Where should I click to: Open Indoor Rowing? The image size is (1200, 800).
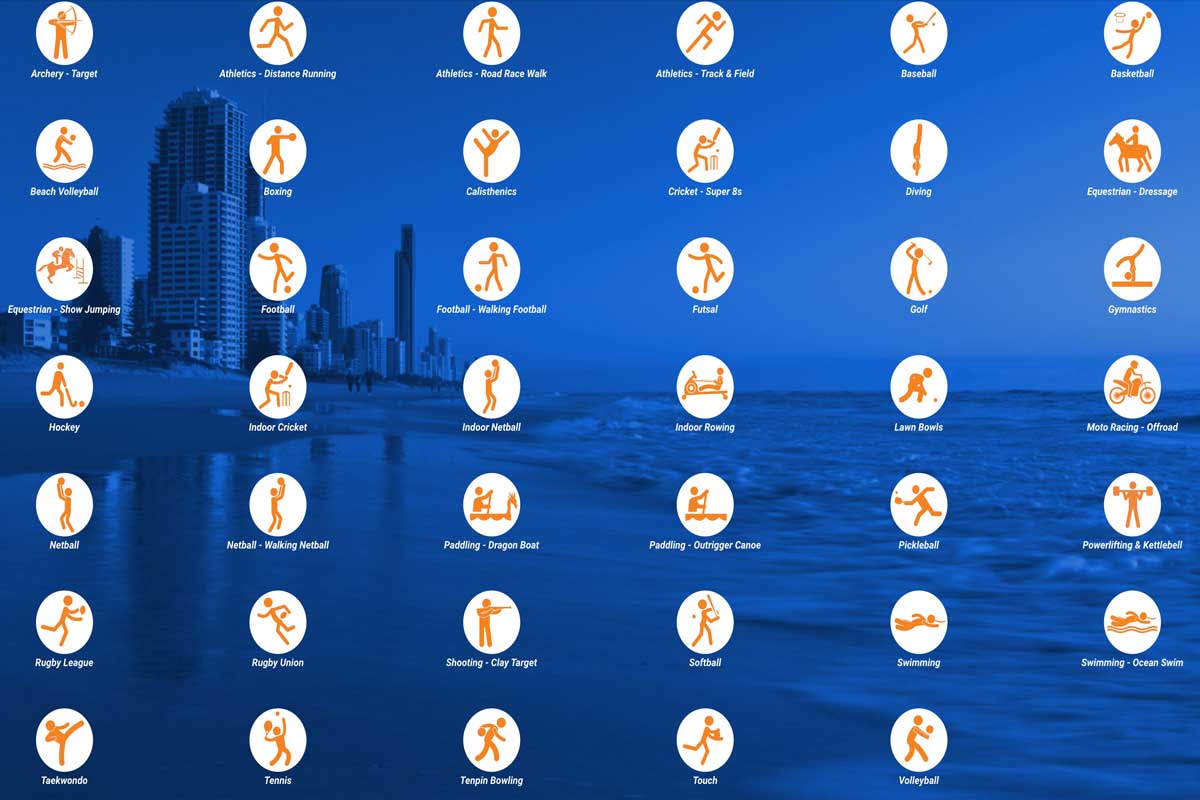click(705, 386)
